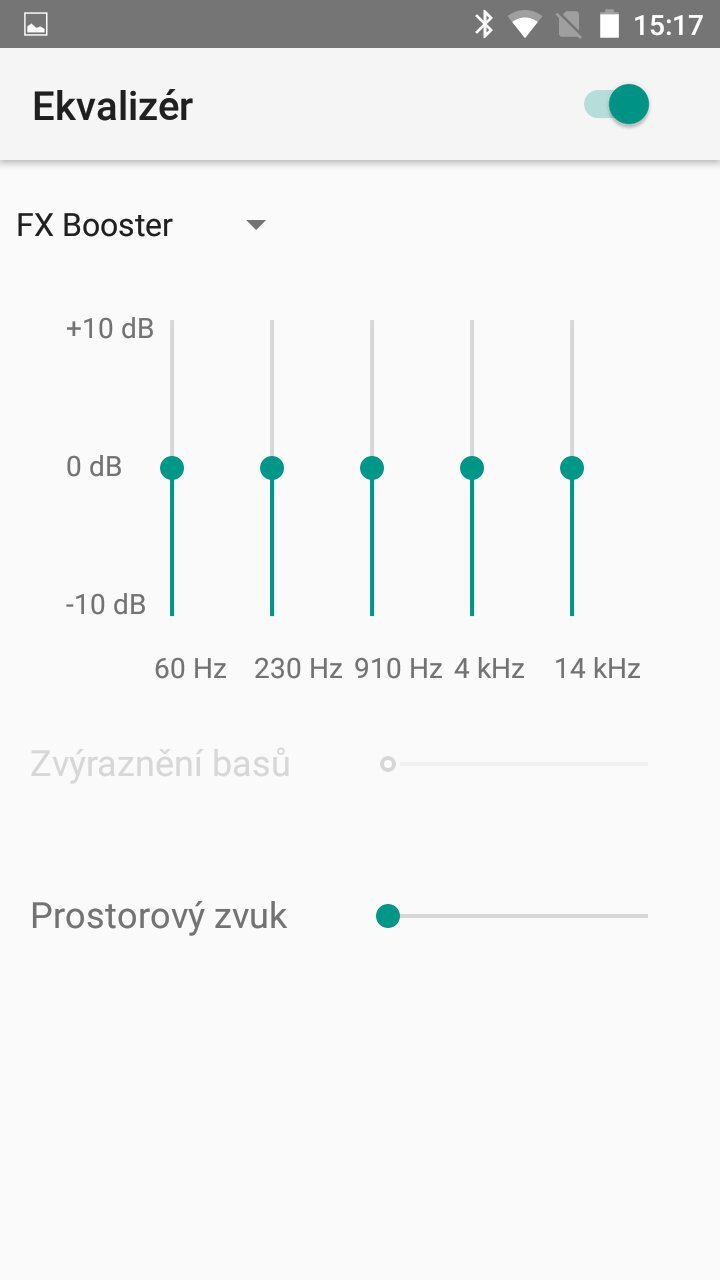Select the 60 Hz band slider knob

click(x=174, y=467)
